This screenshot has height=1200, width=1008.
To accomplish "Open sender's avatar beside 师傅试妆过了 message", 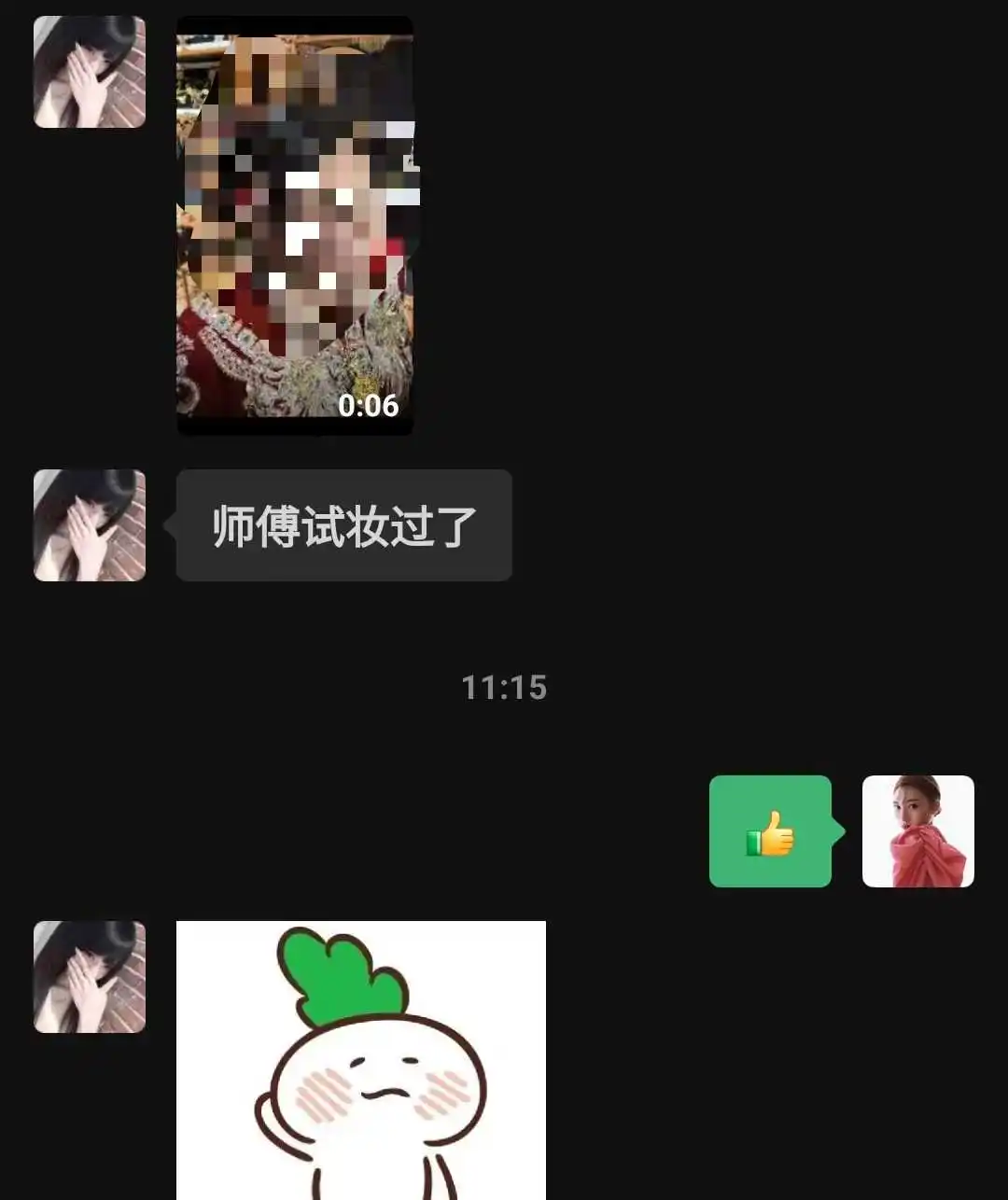I will (x=90, y=525).
